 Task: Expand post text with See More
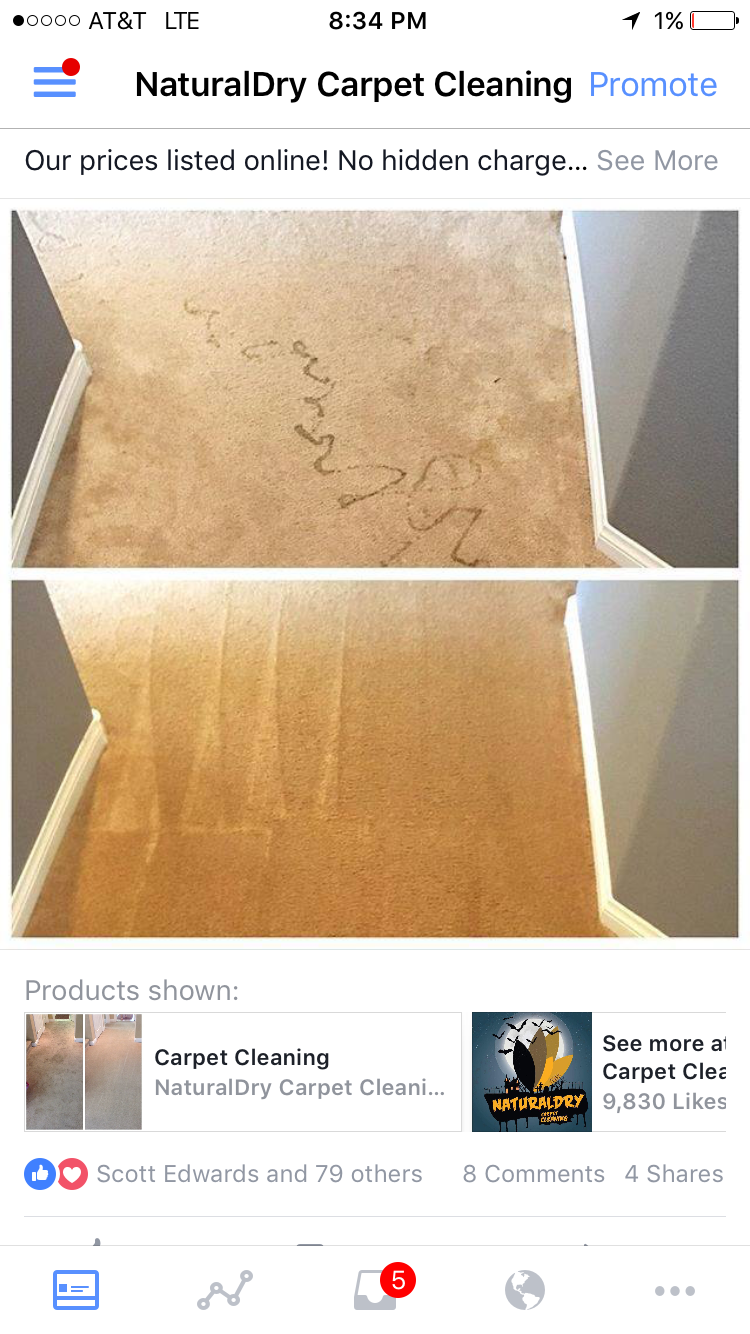pos(657,161)
